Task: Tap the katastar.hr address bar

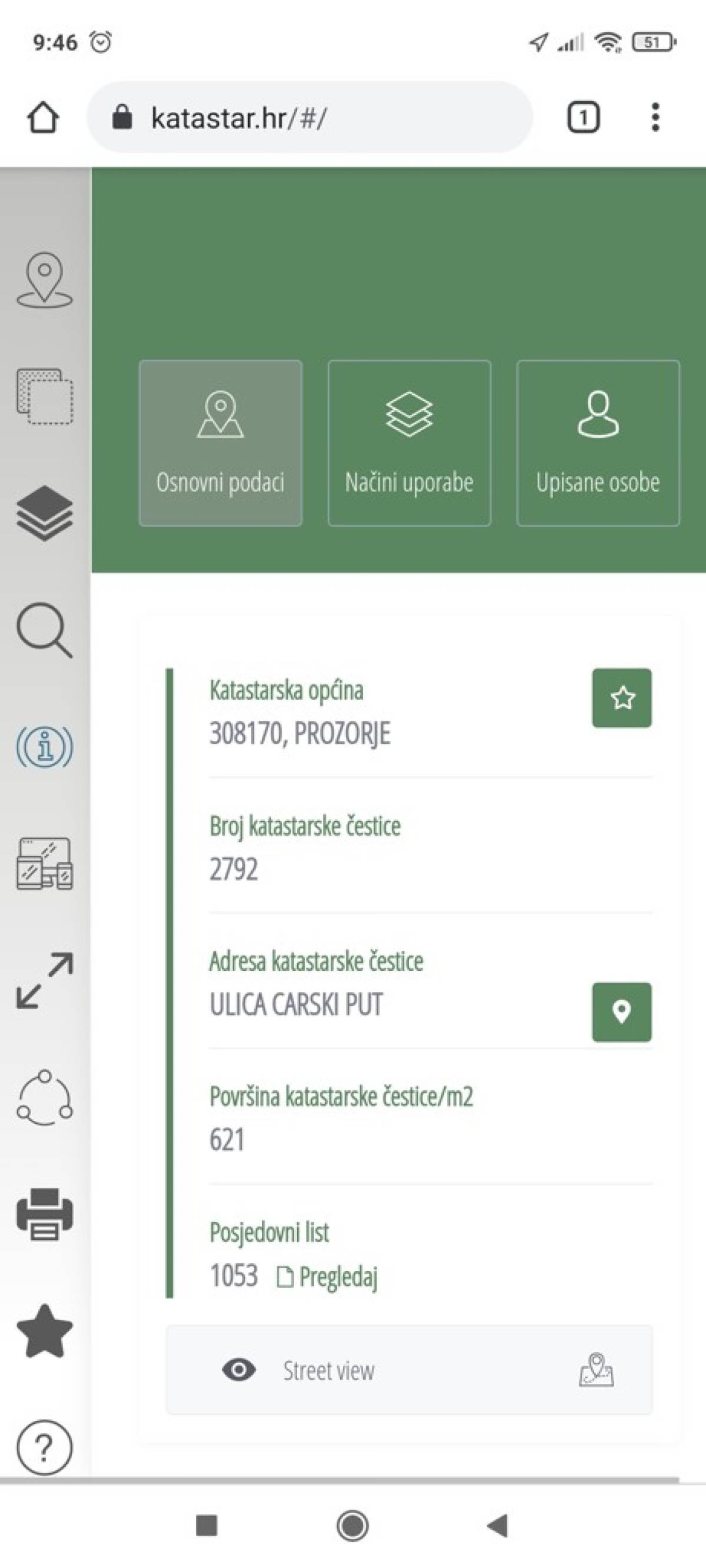Action: 310,117
